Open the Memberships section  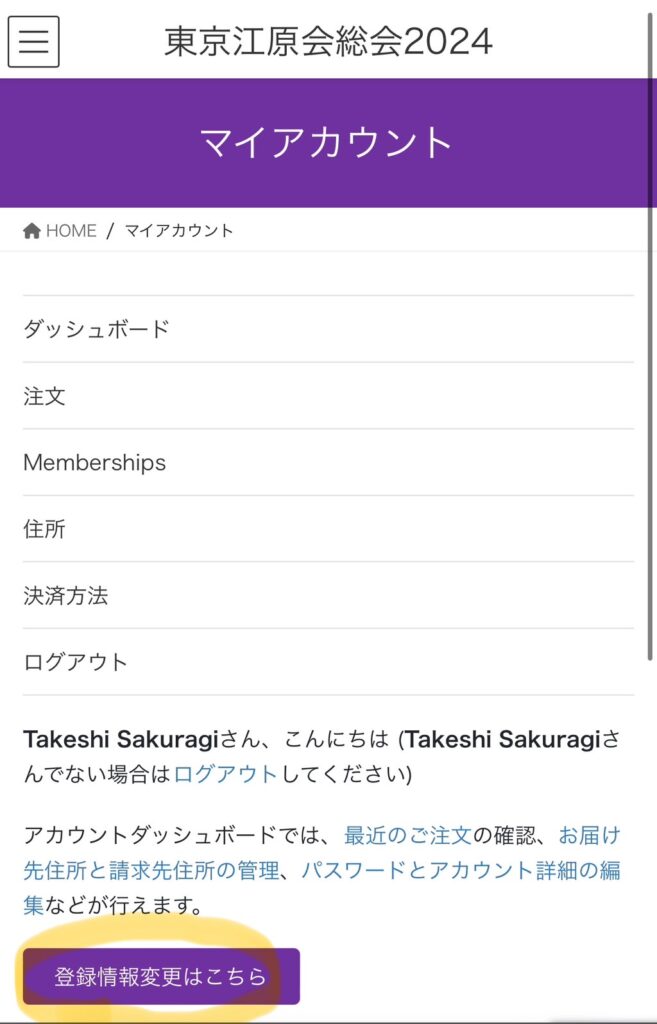tap(94, 463)
